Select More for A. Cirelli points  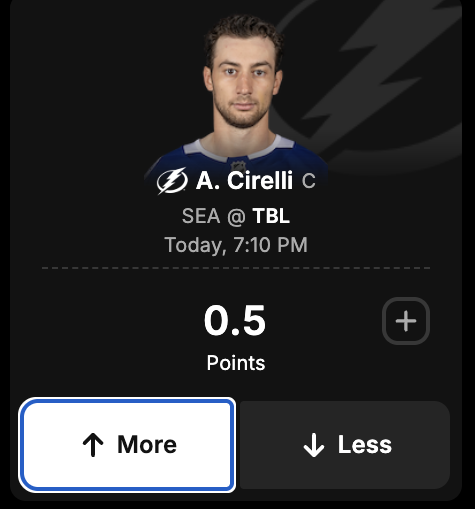(127, 445)
